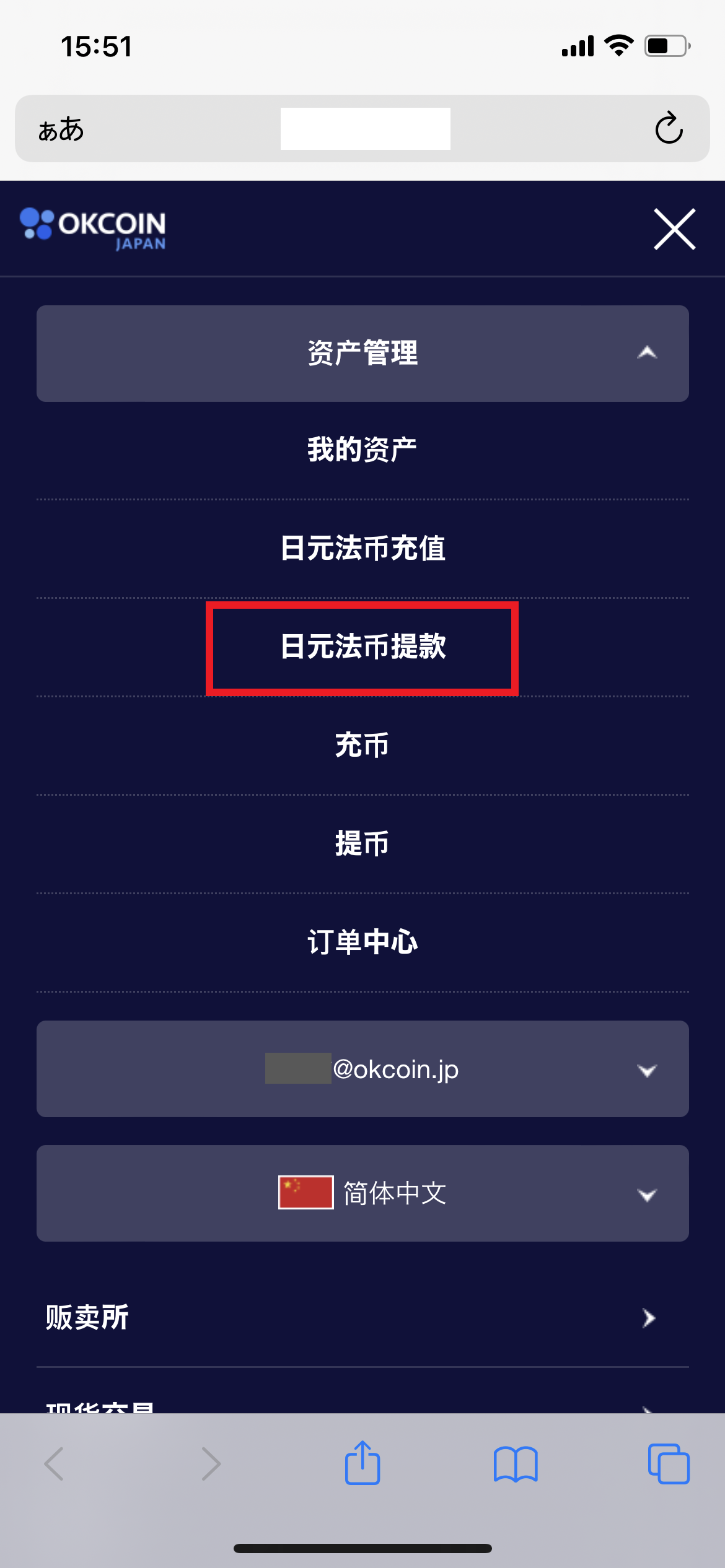The height and width of the screenshot is (1568, 725).
Task: Open the 简体中文 language selector
Action: tap(362, 1193)
